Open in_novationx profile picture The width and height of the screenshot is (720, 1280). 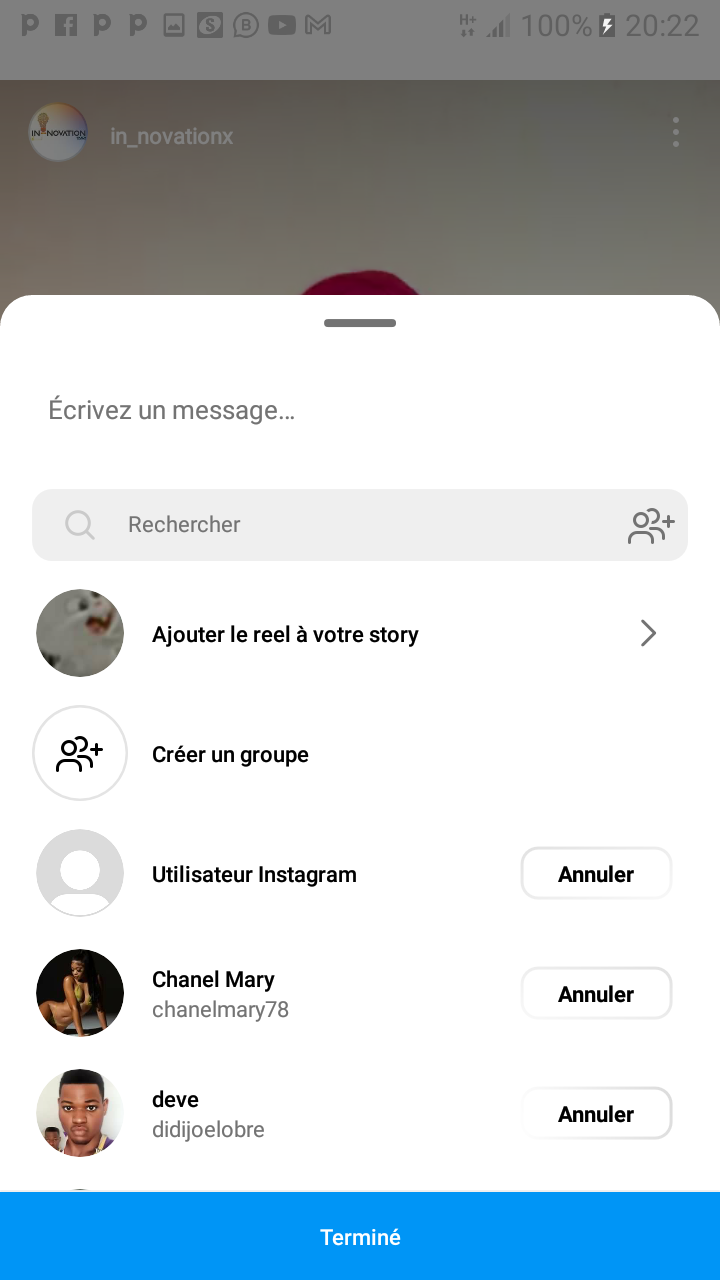58,132
